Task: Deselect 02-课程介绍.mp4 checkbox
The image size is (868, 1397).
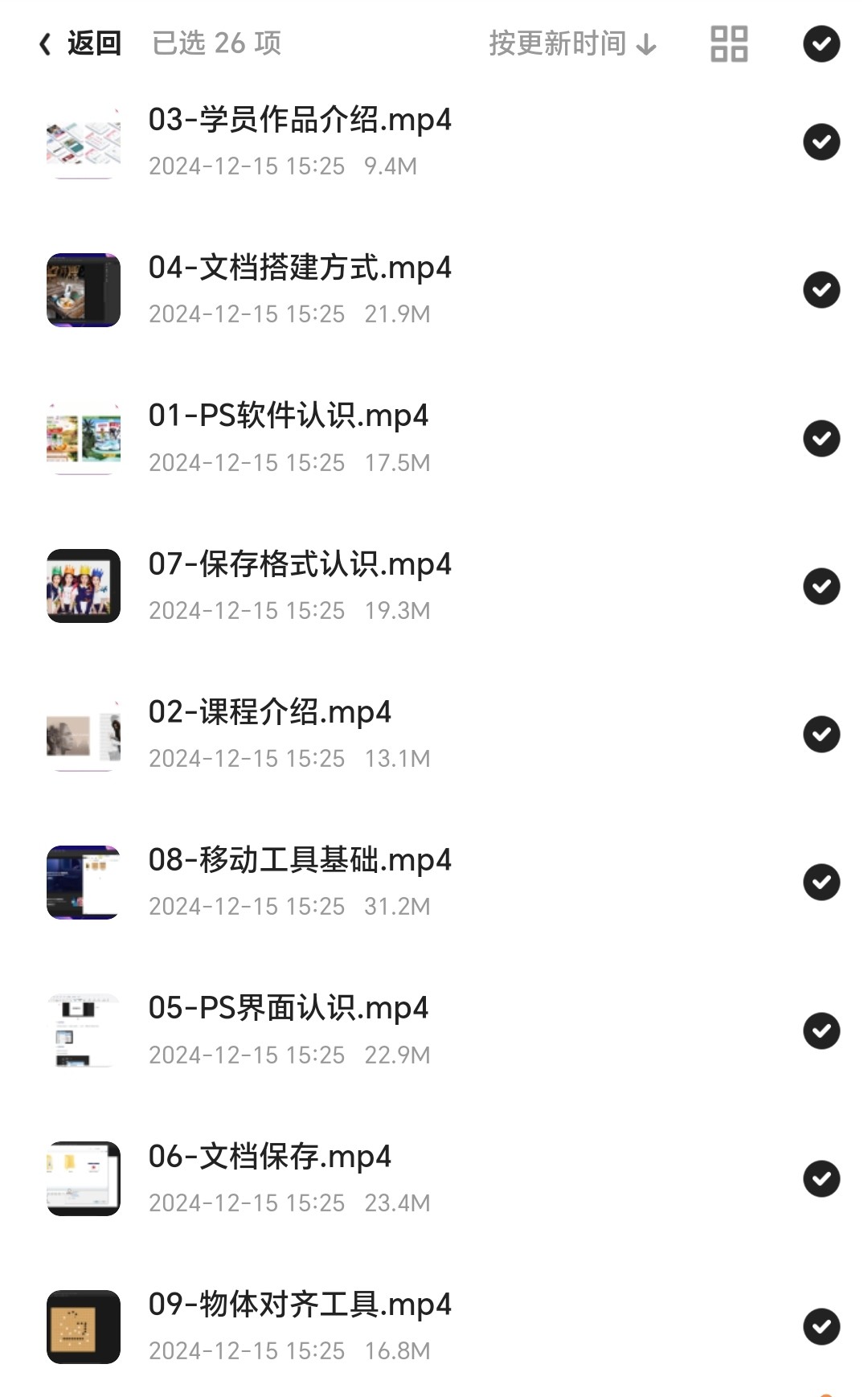Action: (x=821, y=734)
